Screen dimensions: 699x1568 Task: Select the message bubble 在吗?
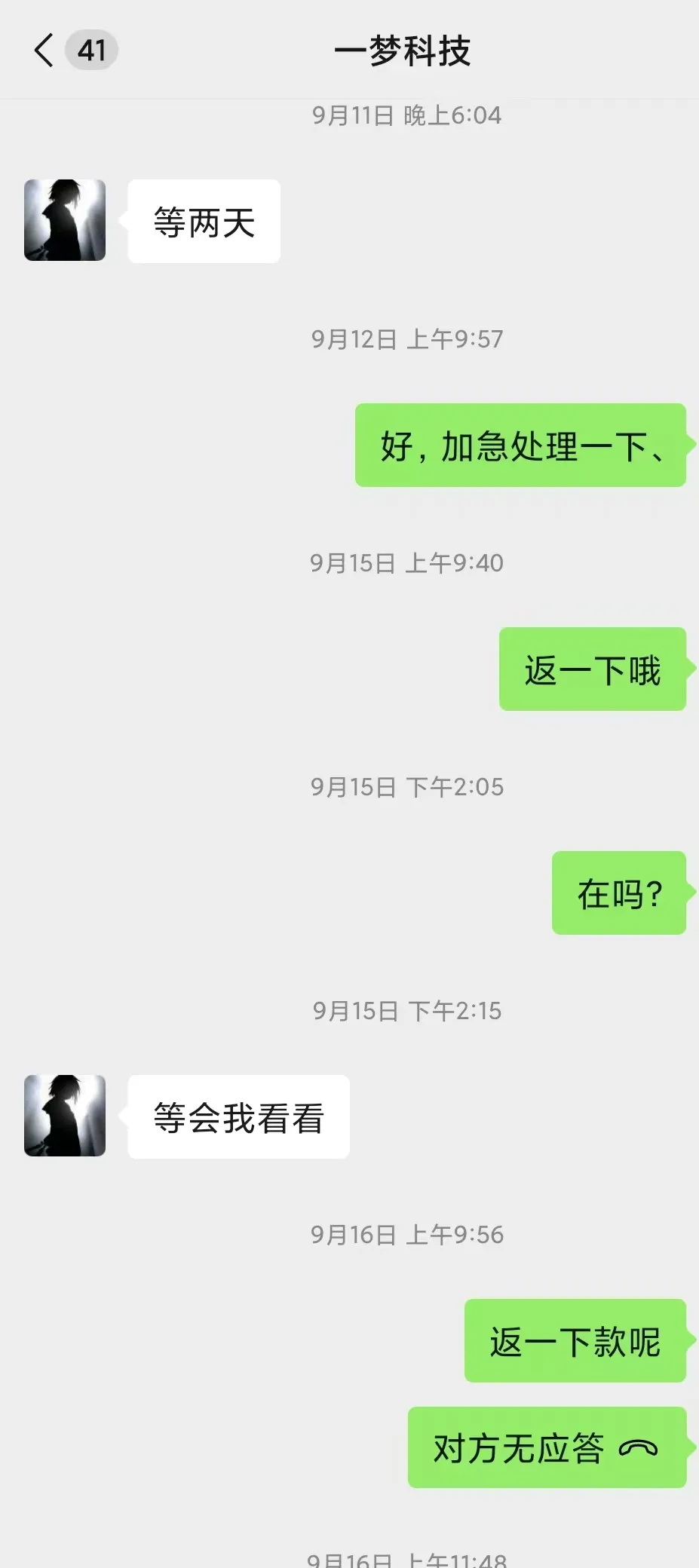(x=619, y=893)
